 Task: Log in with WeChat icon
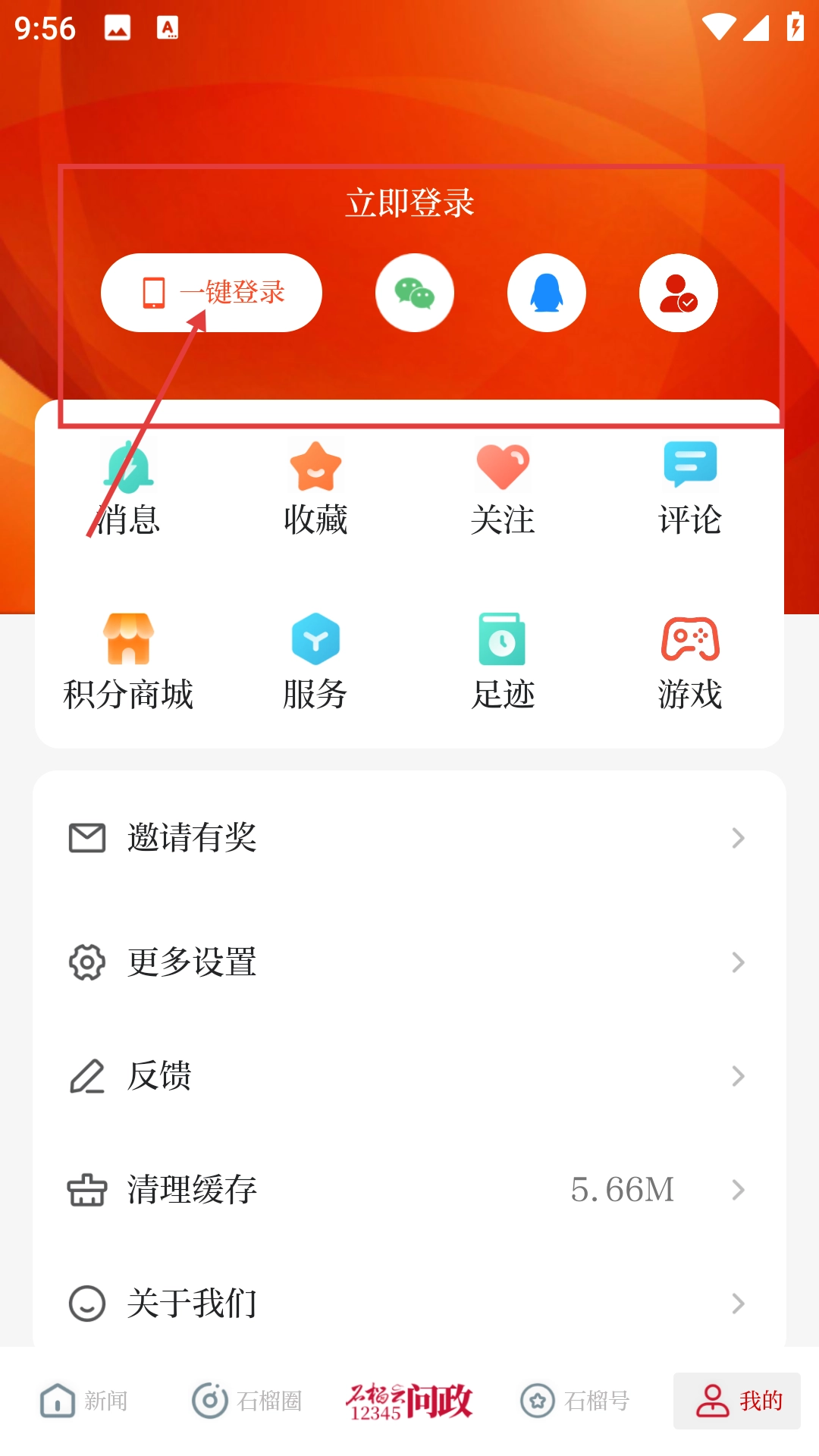[415, 293]
